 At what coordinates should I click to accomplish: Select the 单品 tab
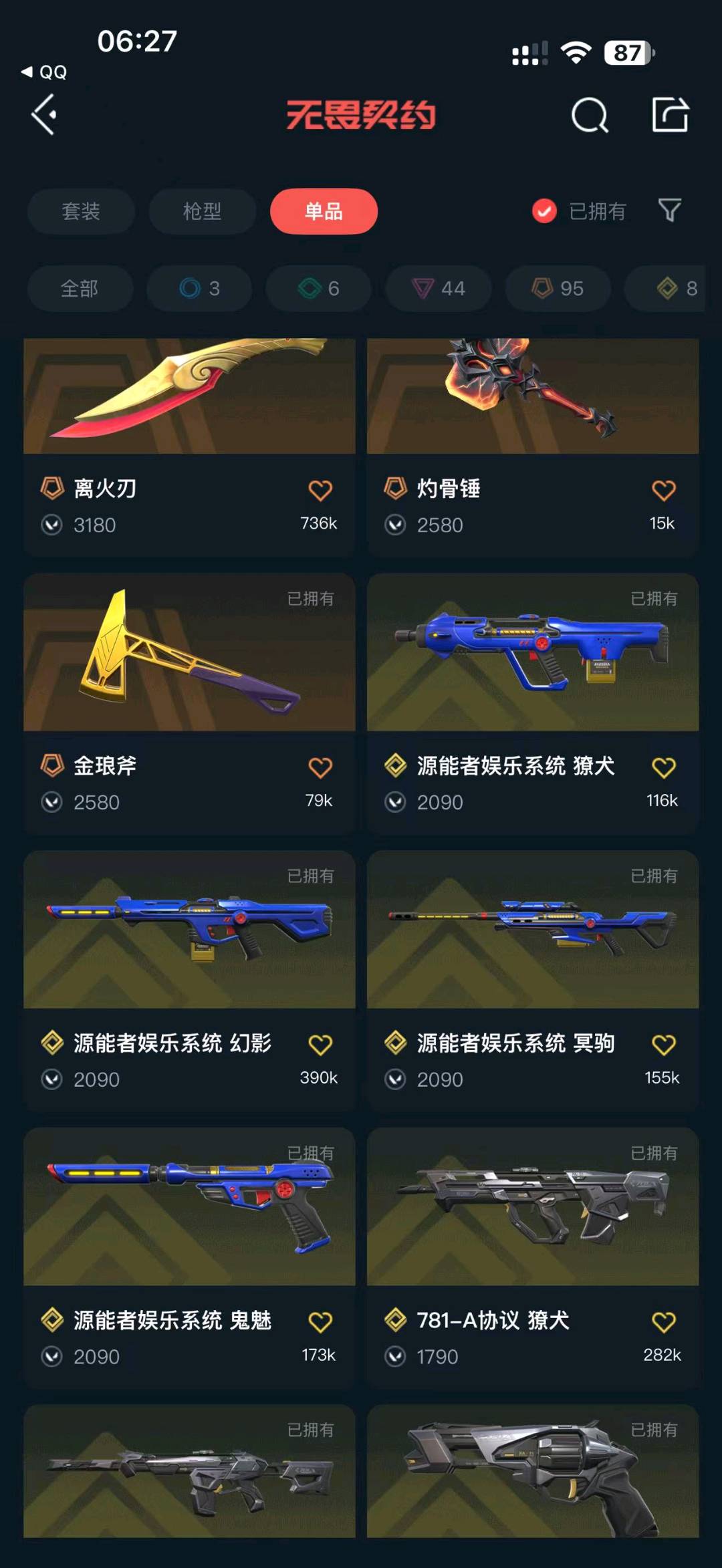click(x=324, y=211)
